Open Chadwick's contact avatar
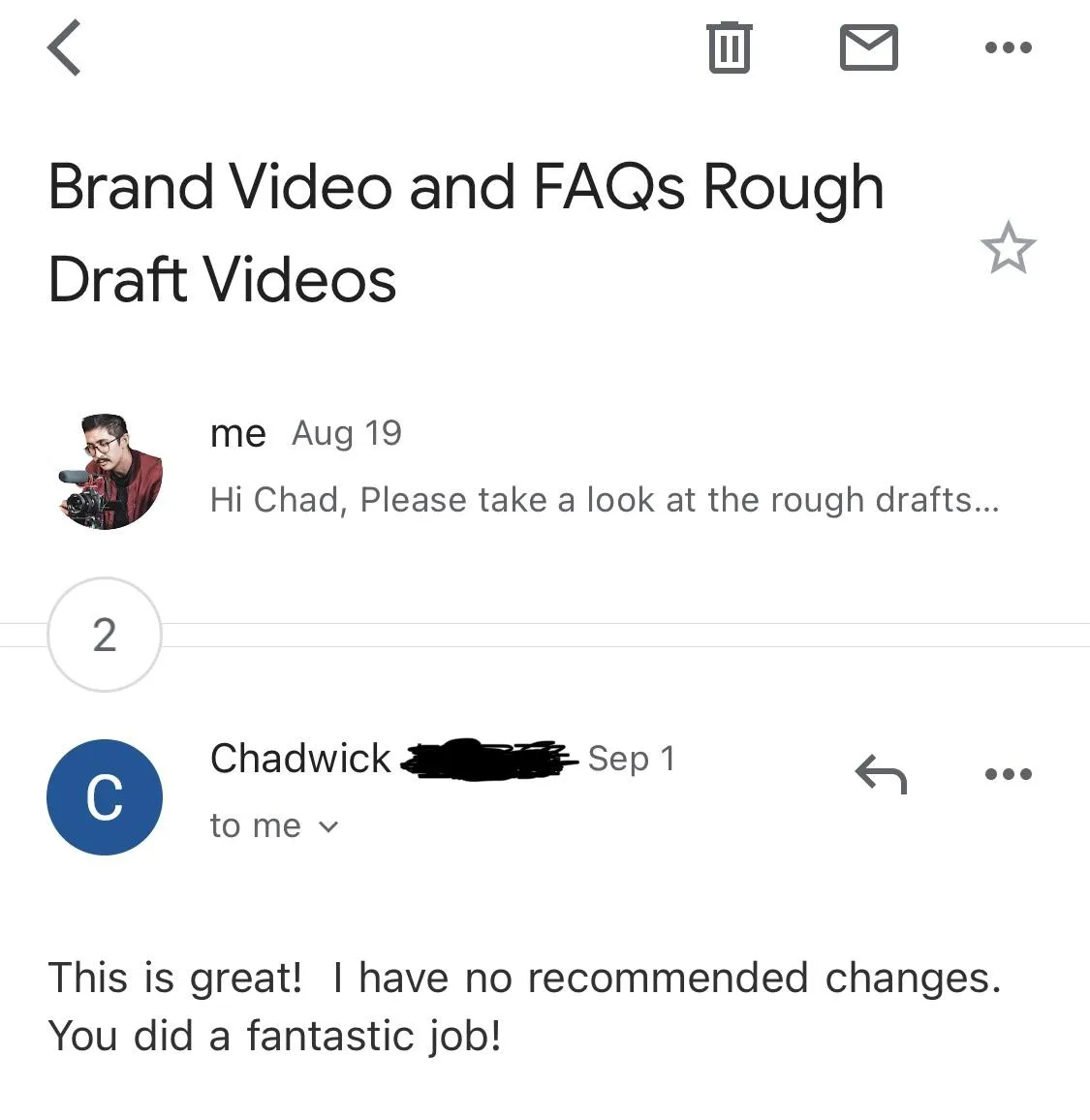The height and width of the screenshot is (1120, 1090). click(104, 796)
